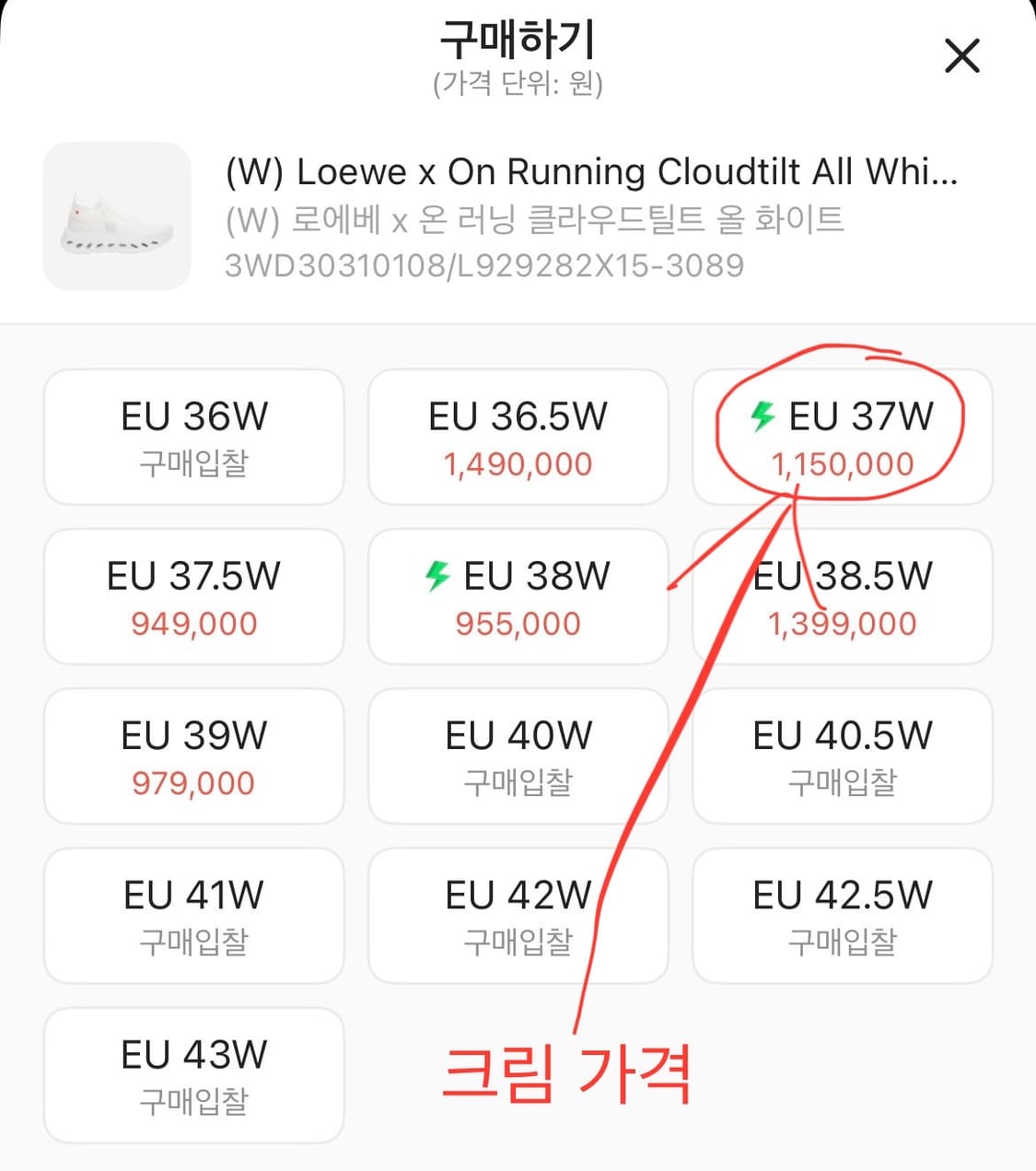Select the EU 43W size at the bottom
This screenshot has height=1171, width=1036.
coord(193,1074)
